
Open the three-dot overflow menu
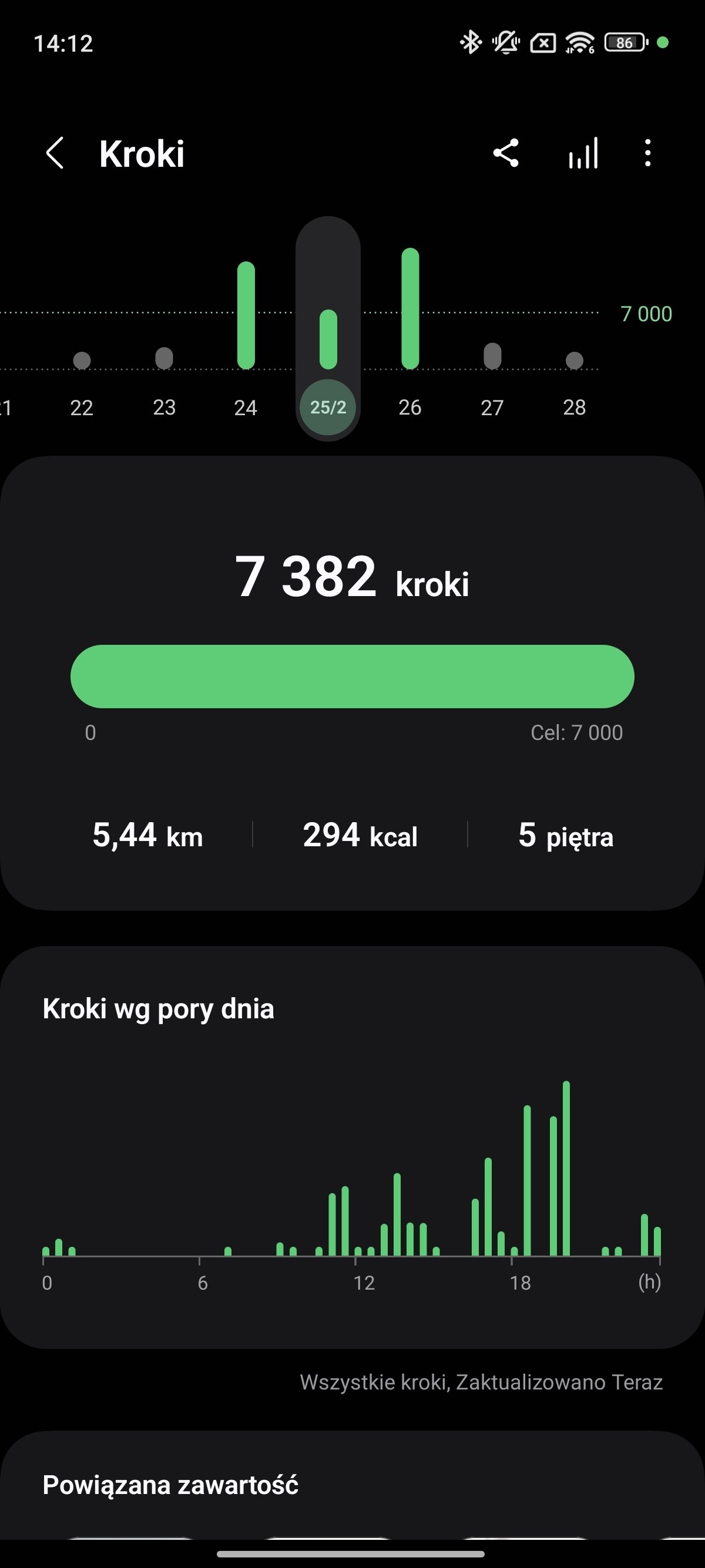648,153
